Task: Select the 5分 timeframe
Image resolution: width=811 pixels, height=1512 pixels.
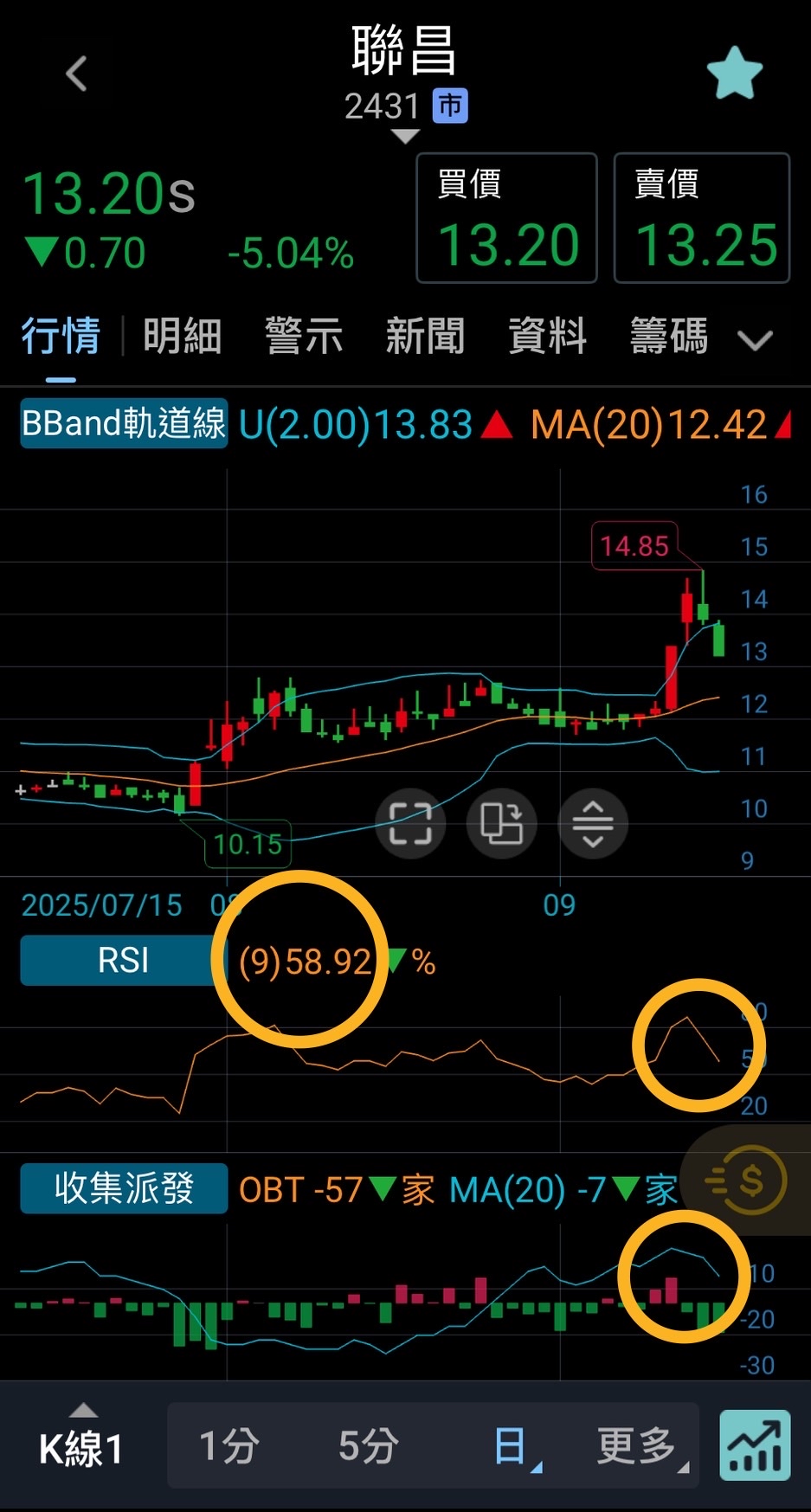Action: 368,1445
